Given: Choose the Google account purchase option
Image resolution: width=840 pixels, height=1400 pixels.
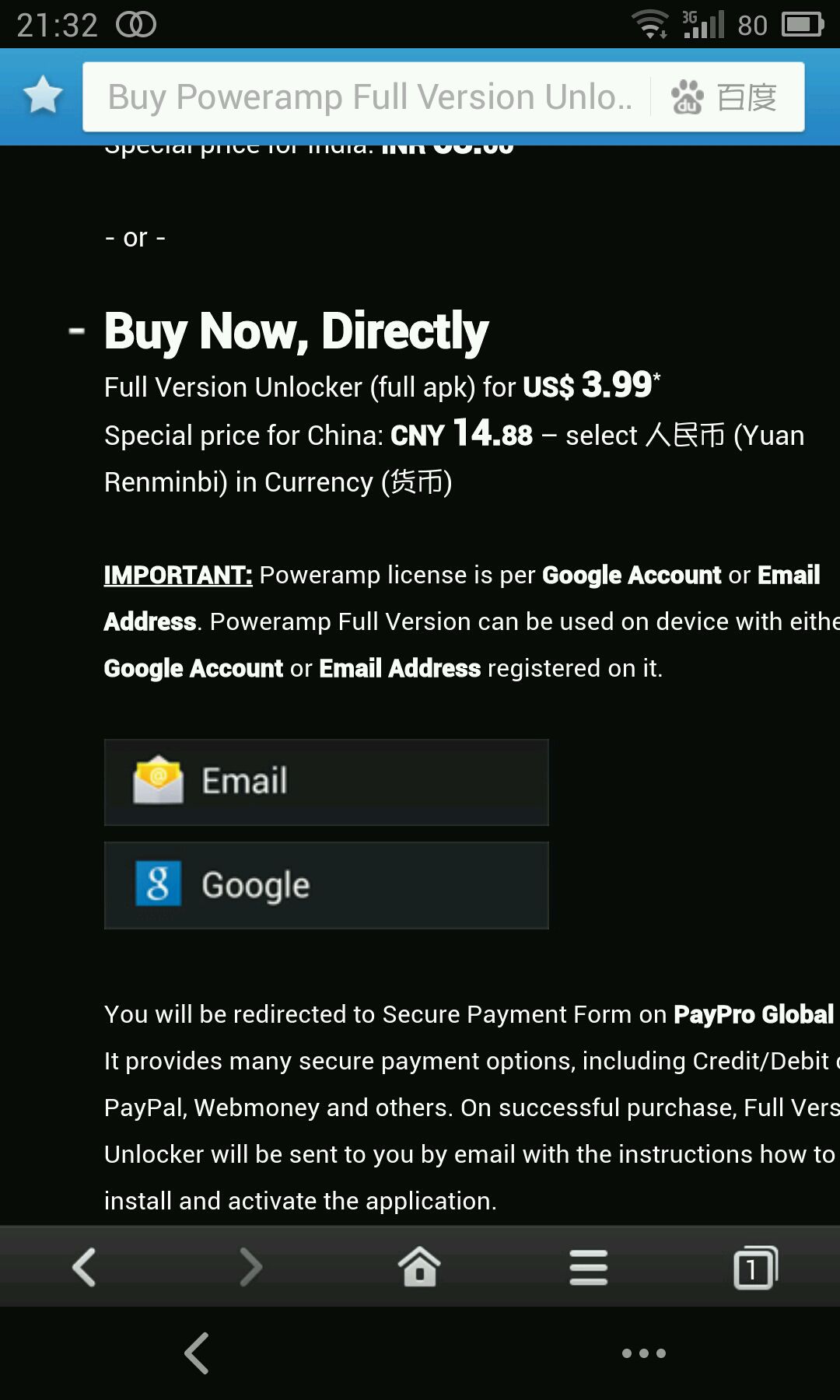Looking at the screenshot, I should [327, 885].
